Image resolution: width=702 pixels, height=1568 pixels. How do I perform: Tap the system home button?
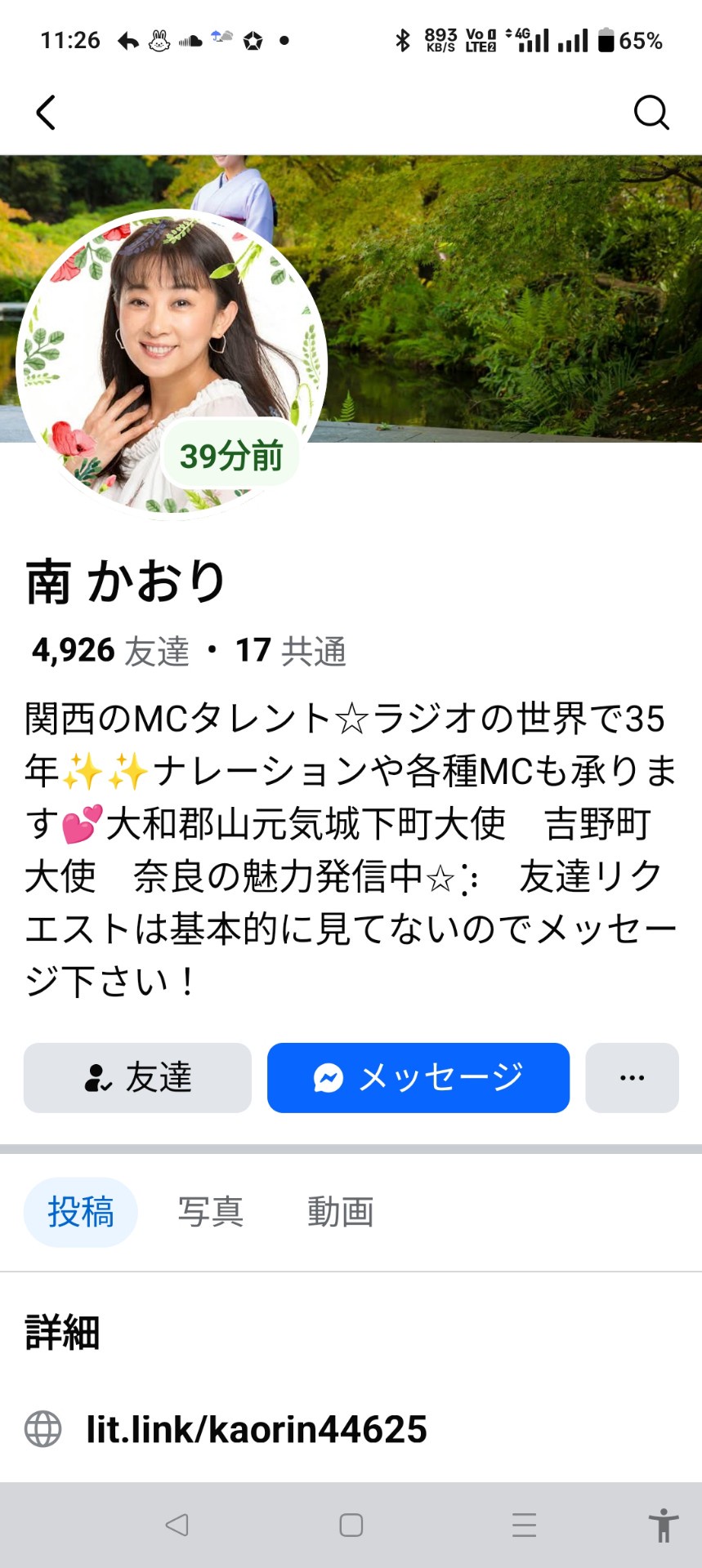(351, 1525)
